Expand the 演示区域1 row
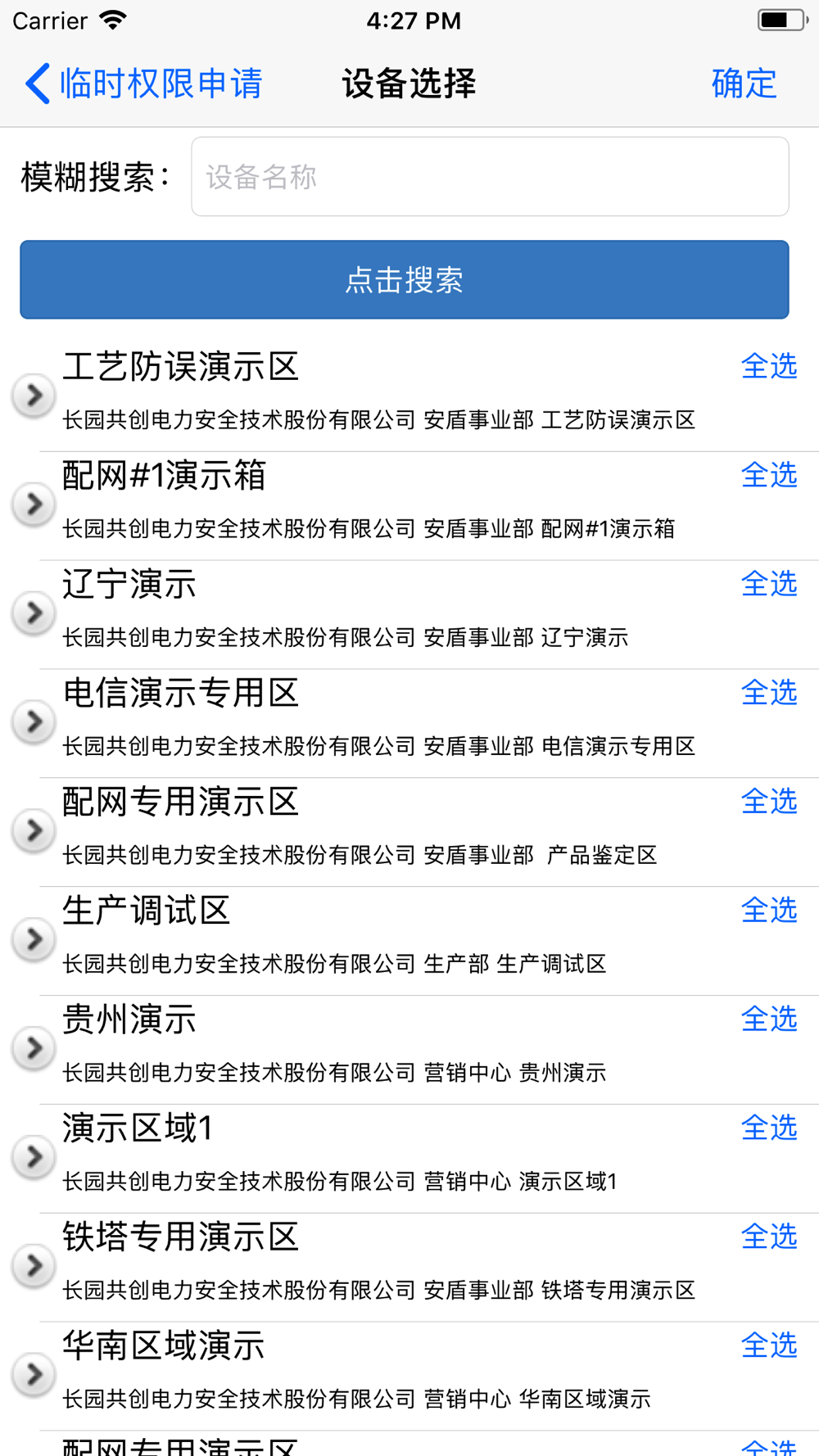Image resolution: width=819 pixels, height=1456 pixels. pos(34,1157)
